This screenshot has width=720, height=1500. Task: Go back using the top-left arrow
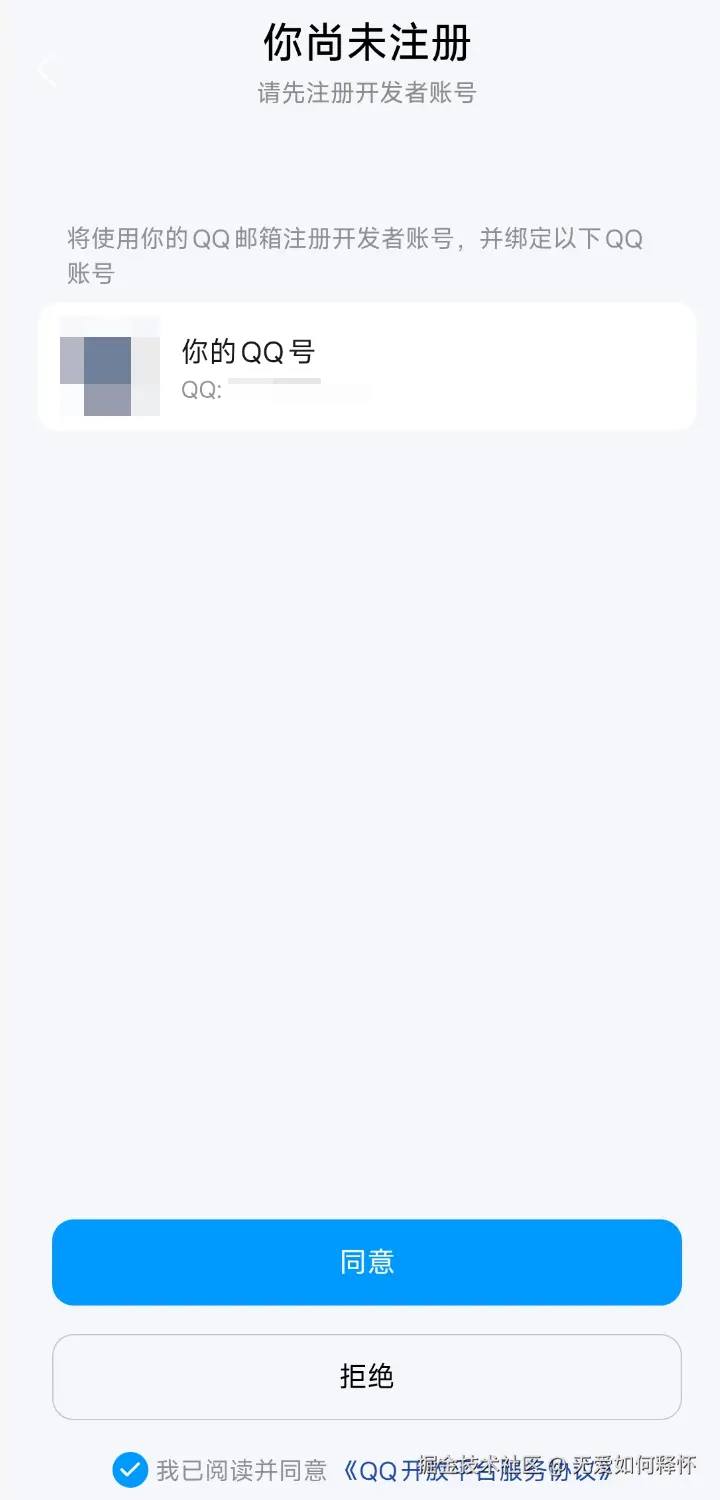(x=46, y=70)
